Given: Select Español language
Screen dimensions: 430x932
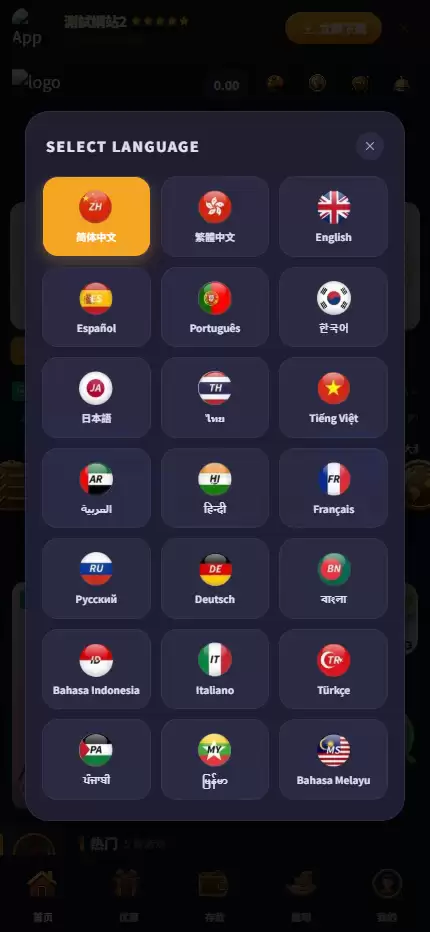Looking at the screenshot, I should point(96,307).
